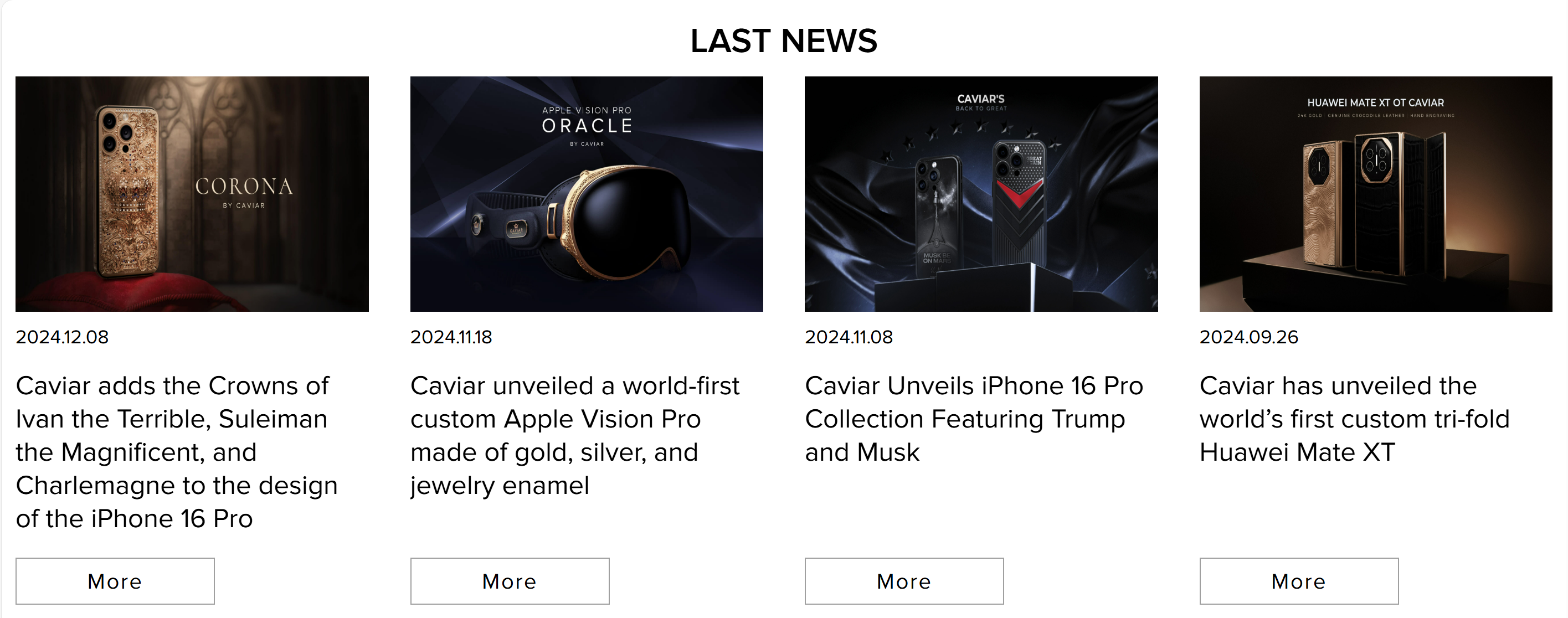
Task: Open the Trump and Musk collection image
Action: (980, 194)
